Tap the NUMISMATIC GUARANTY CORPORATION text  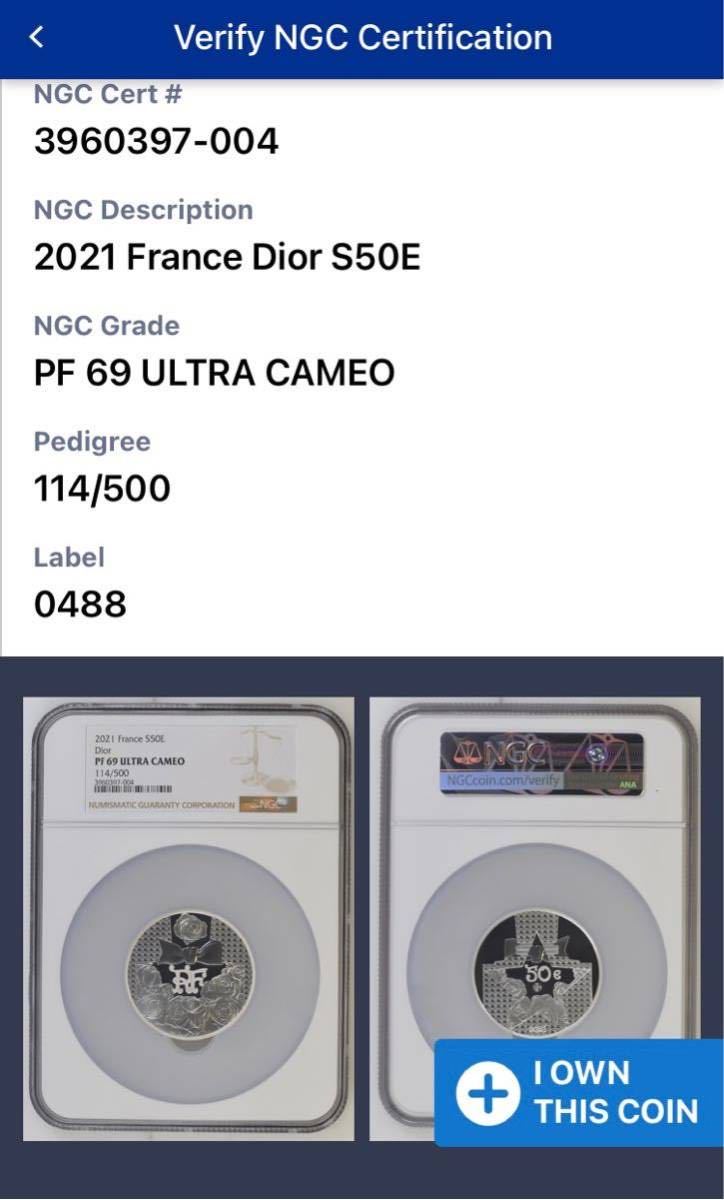tap(160, 802)
